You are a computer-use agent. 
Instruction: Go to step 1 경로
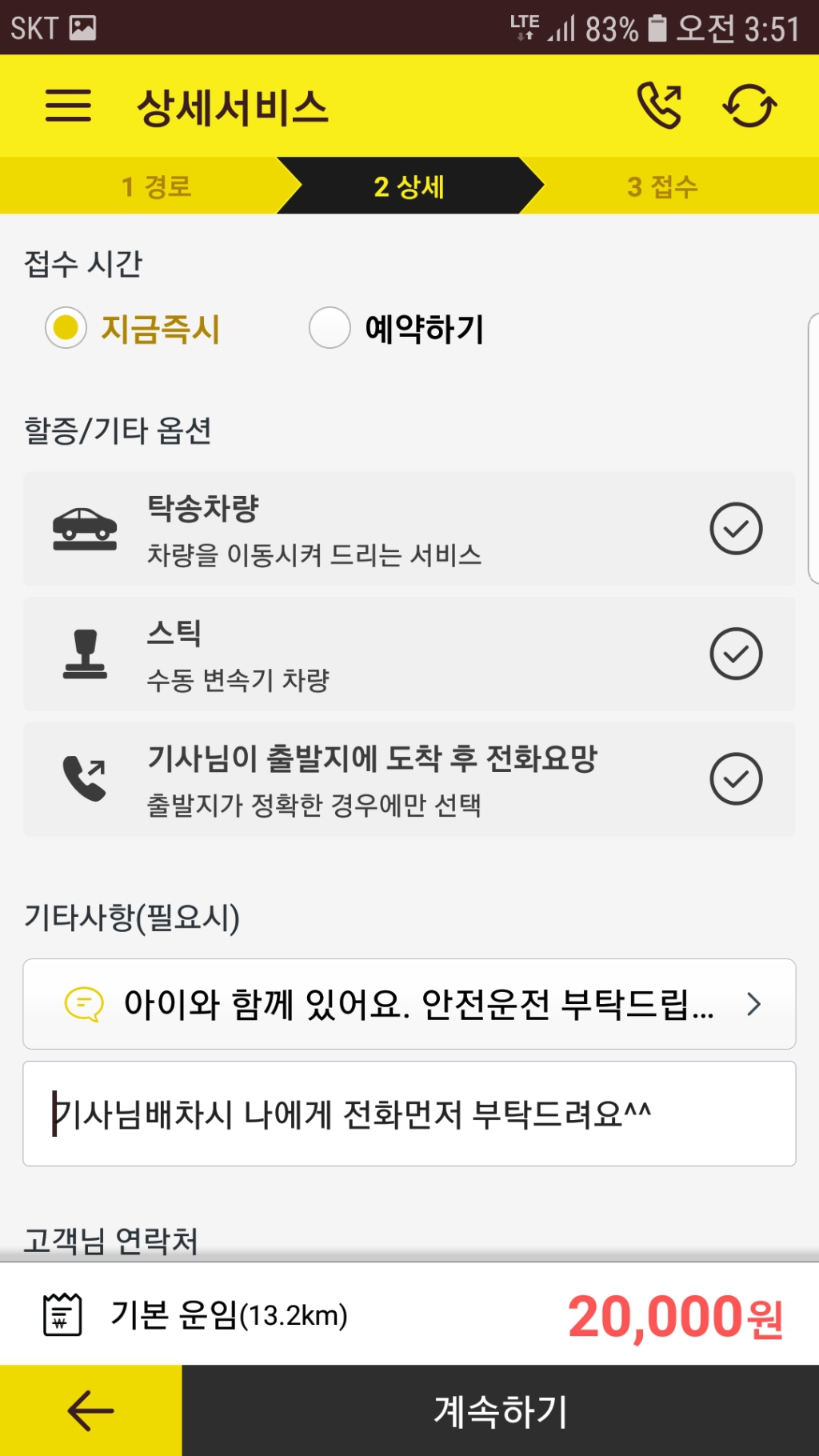pos(156,186)
